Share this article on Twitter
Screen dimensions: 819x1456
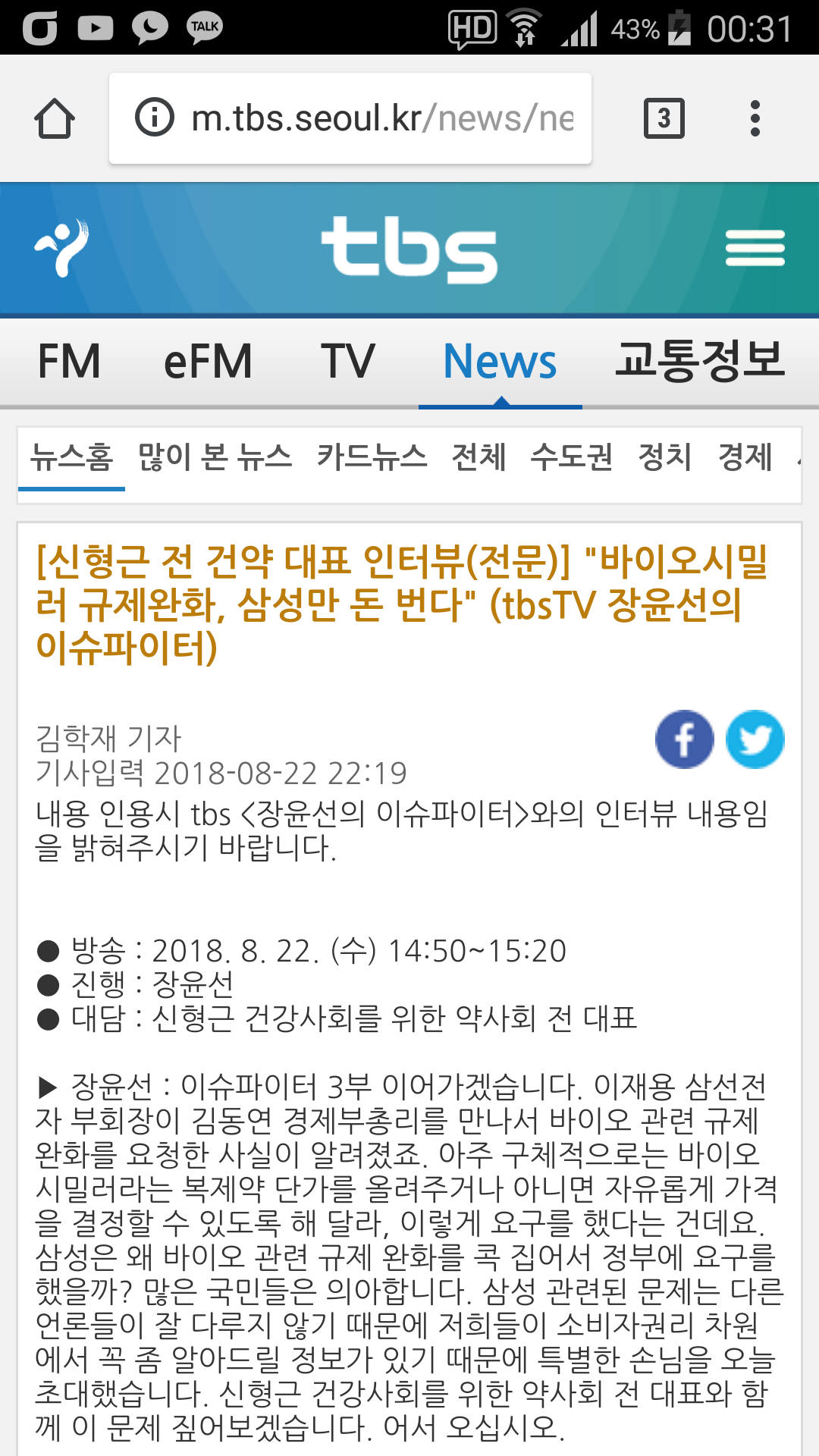point(755,739)
